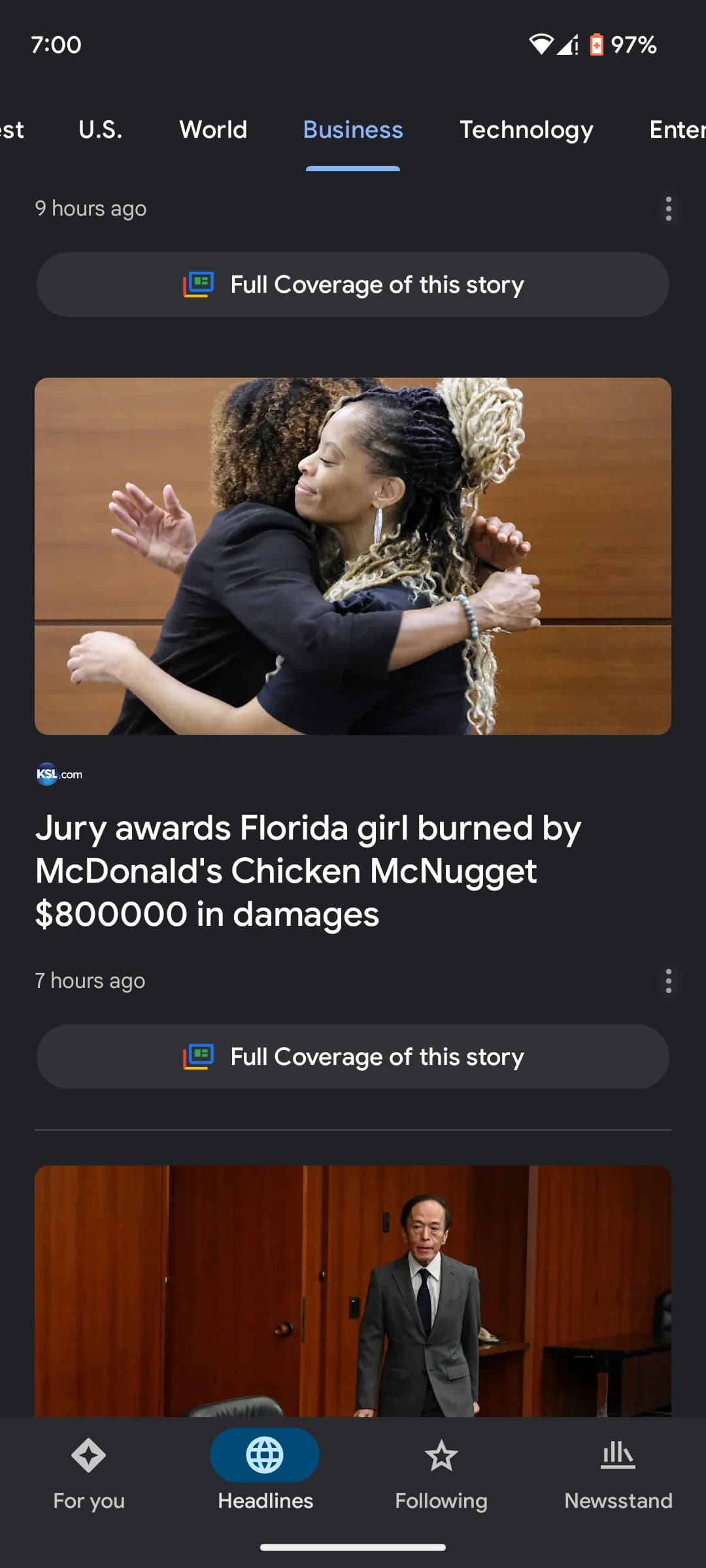Screen dimensions: 706x1568
Task: Open the McDonald's Chicken McNugget jury article
Action: 308,870
